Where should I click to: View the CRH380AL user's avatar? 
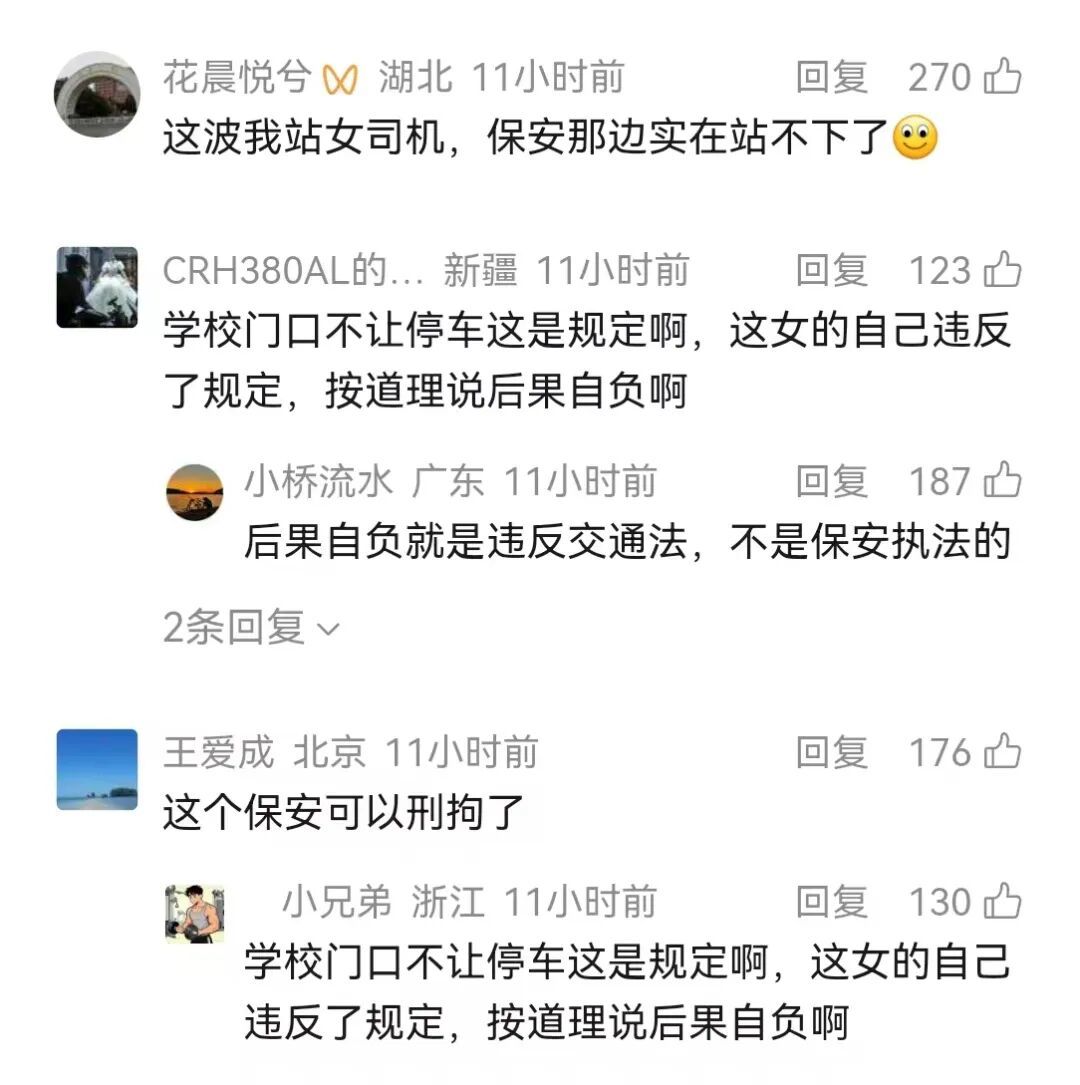click(96, 288)
